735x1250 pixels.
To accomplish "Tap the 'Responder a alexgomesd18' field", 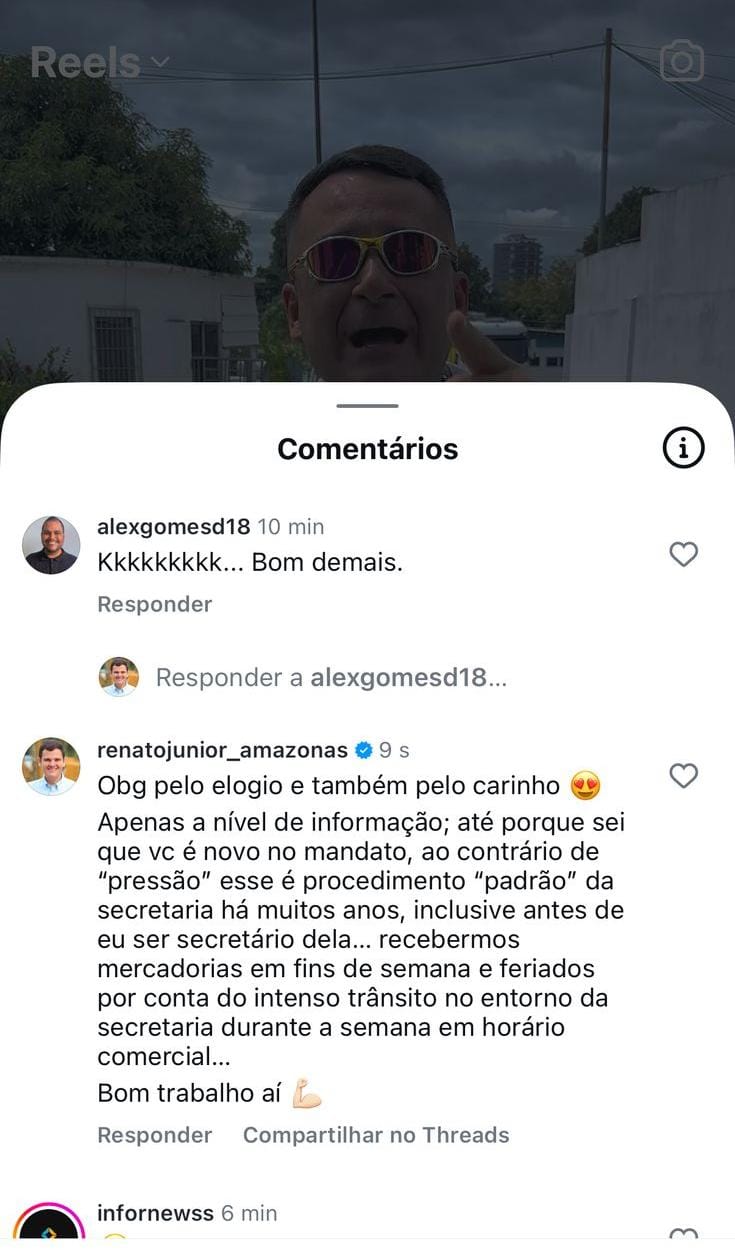I will (x=330, y=677).
